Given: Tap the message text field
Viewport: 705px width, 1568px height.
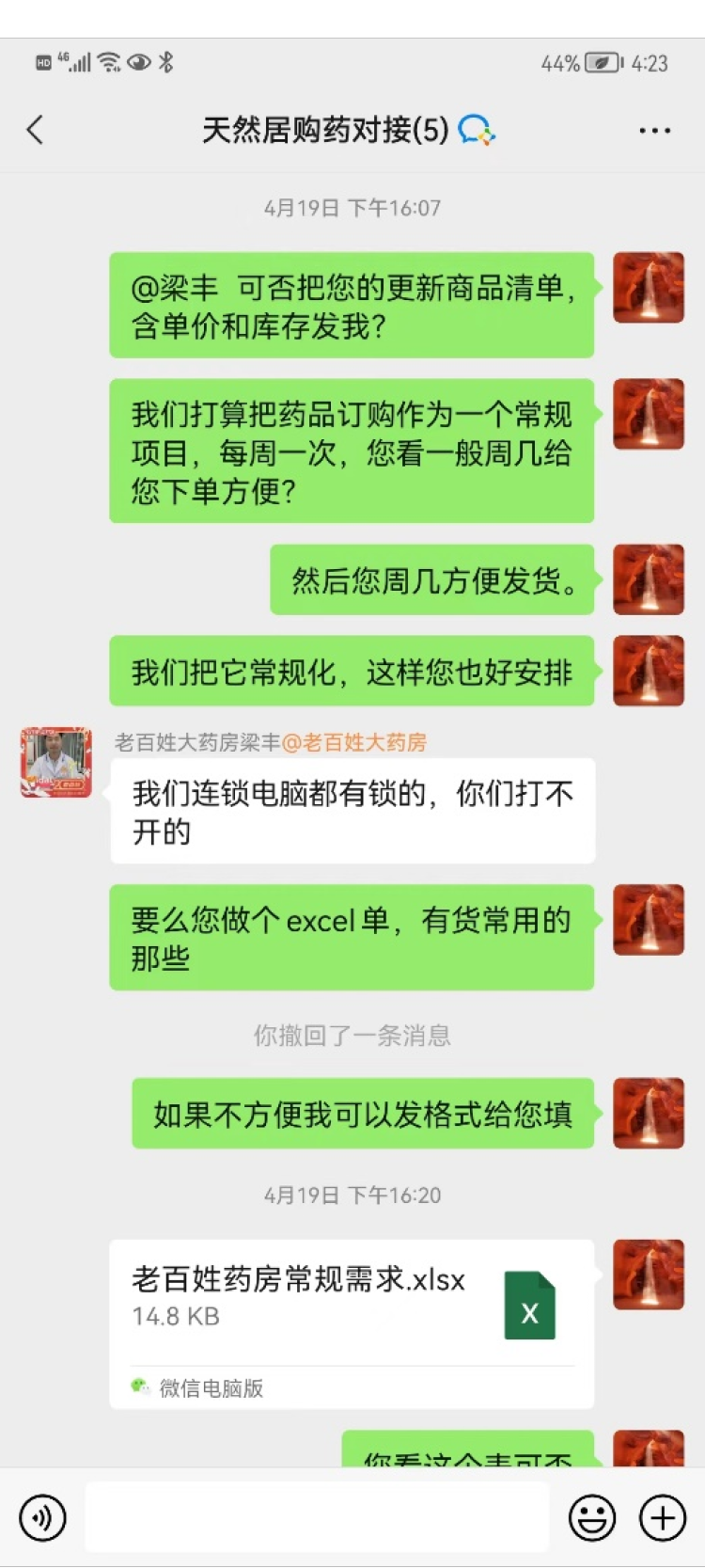Looking at the screenshot, I should pos(318,1517).
